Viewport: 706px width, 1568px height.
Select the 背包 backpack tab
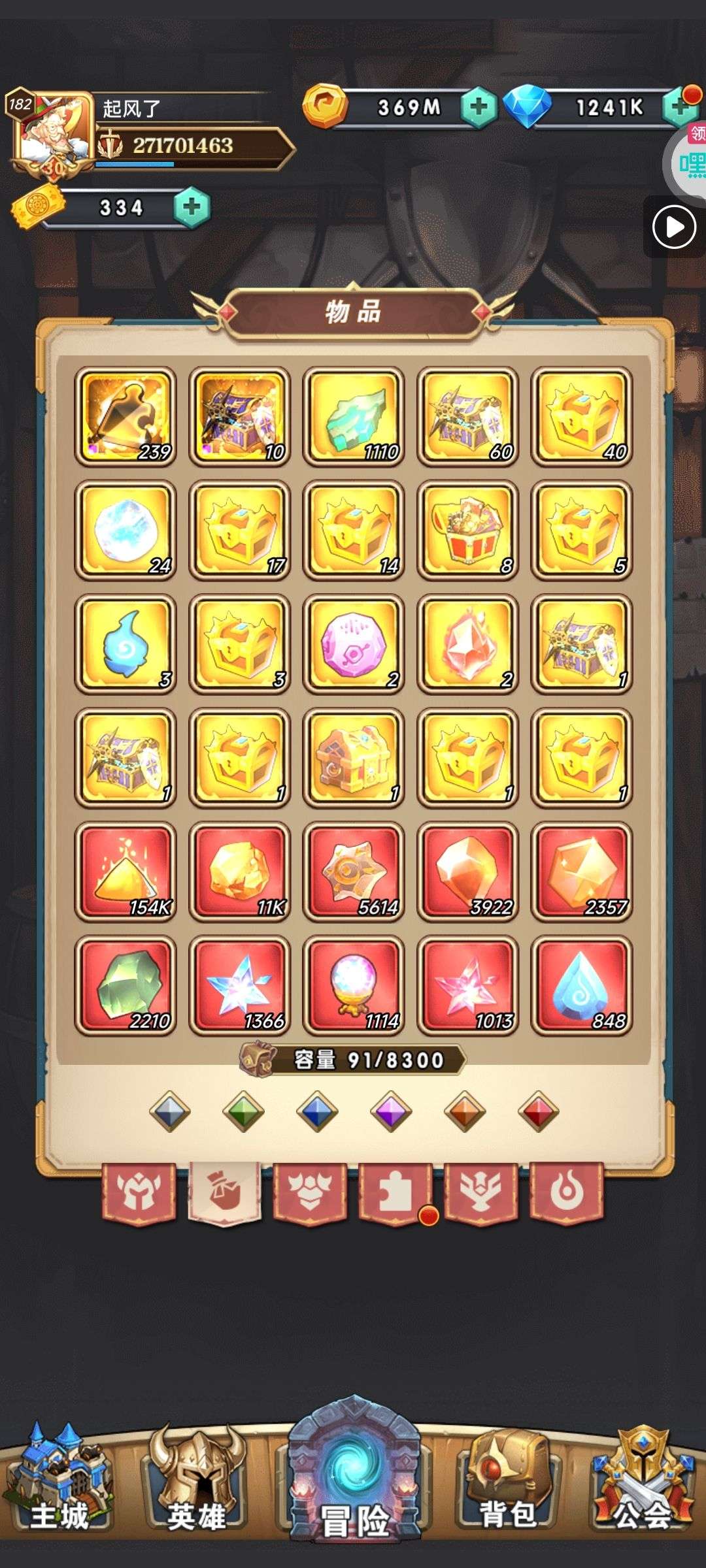[508, 1480]
